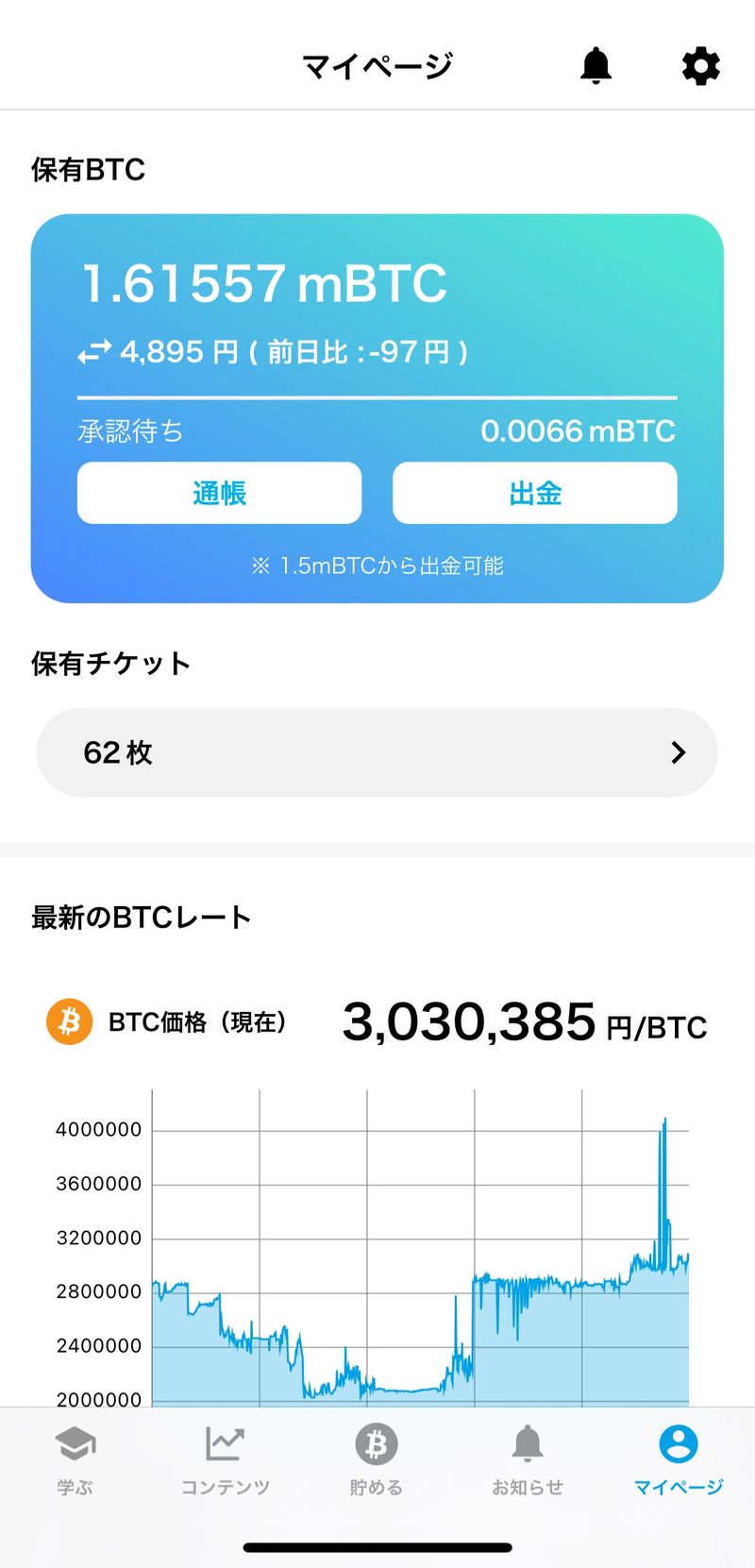Open the notifications bell in header

pos(596,65)
